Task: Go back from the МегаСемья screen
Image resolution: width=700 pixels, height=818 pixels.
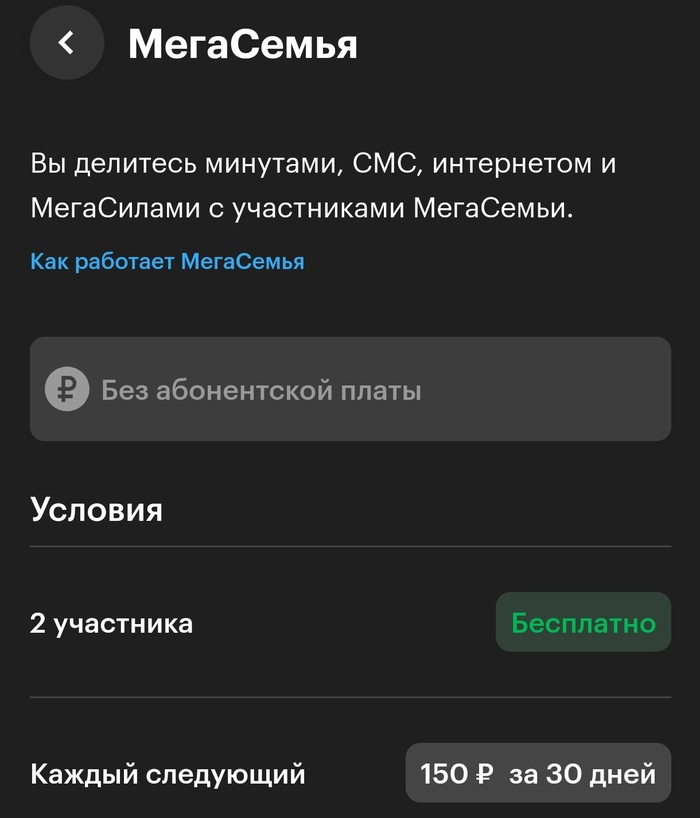Action: click(x=67, y=43)
